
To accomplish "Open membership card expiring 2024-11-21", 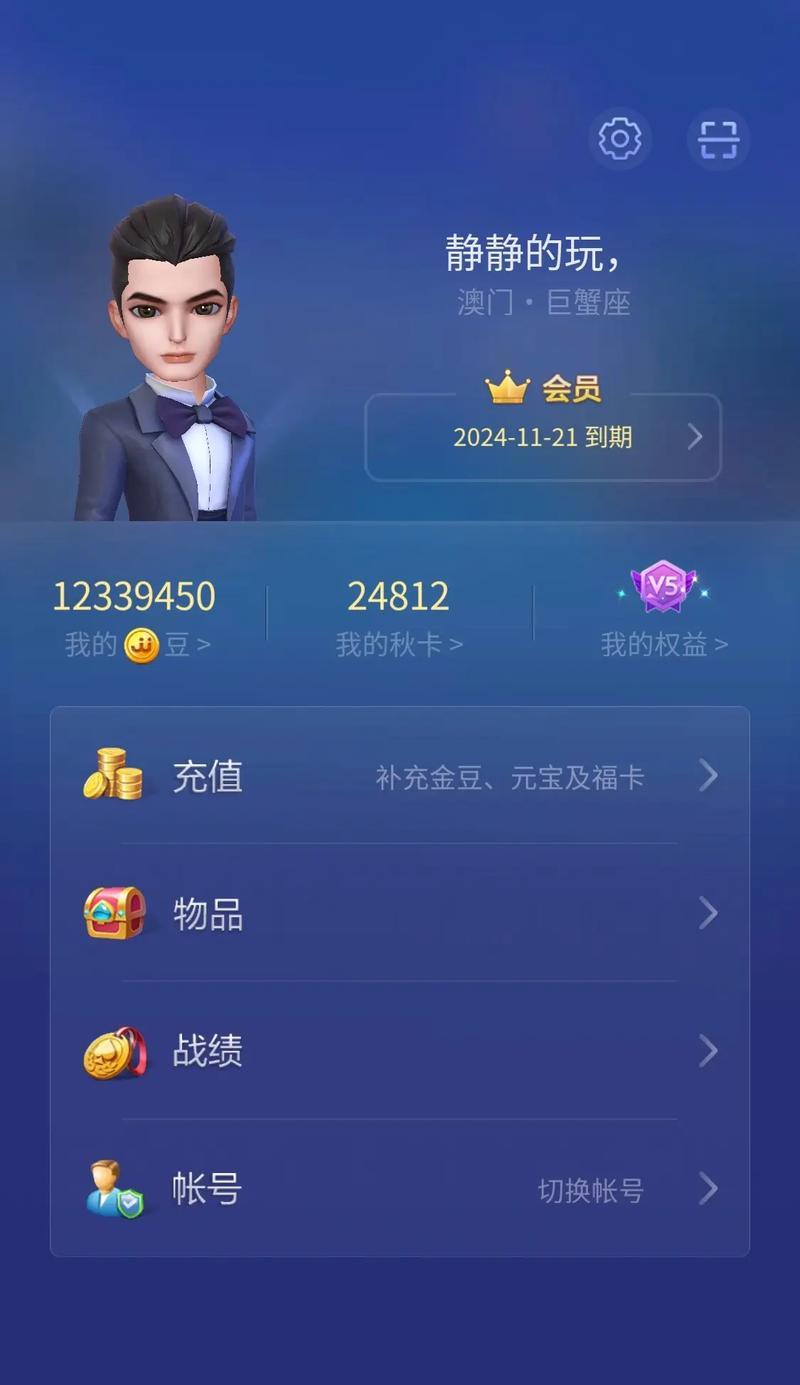I will pos(543,437).
